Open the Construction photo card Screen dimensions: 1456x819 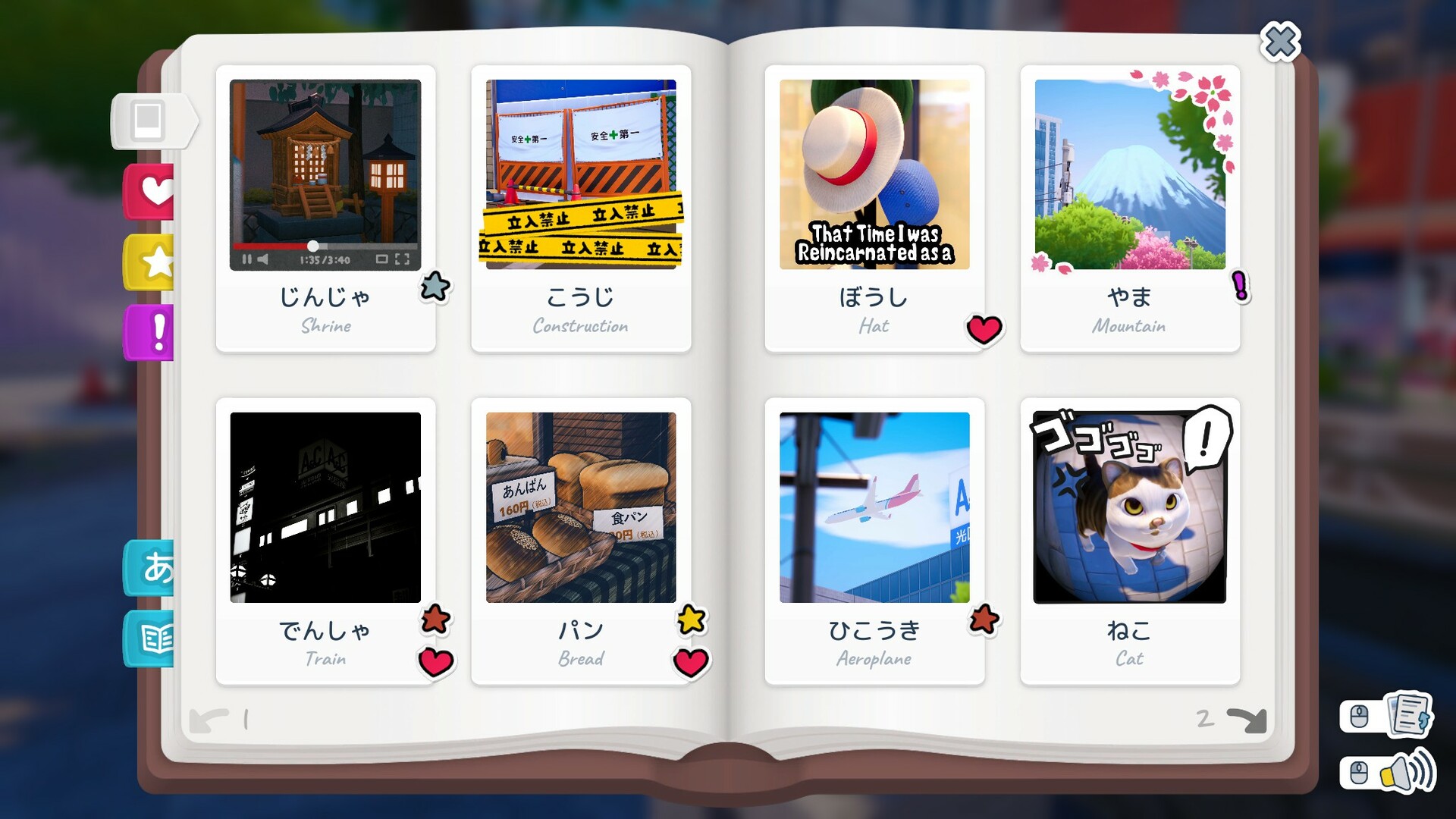tap(580, 208)
